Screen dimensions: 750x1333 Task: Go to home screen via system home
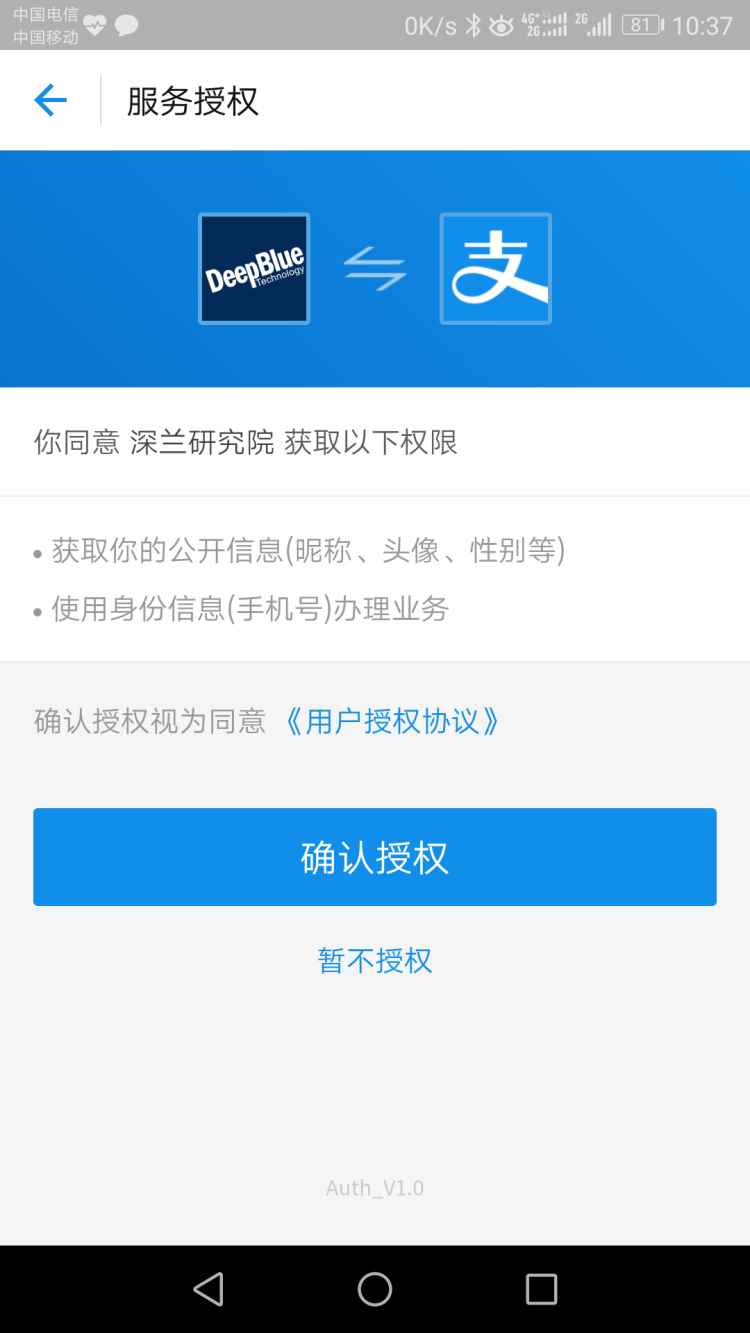click(375, 1289)
